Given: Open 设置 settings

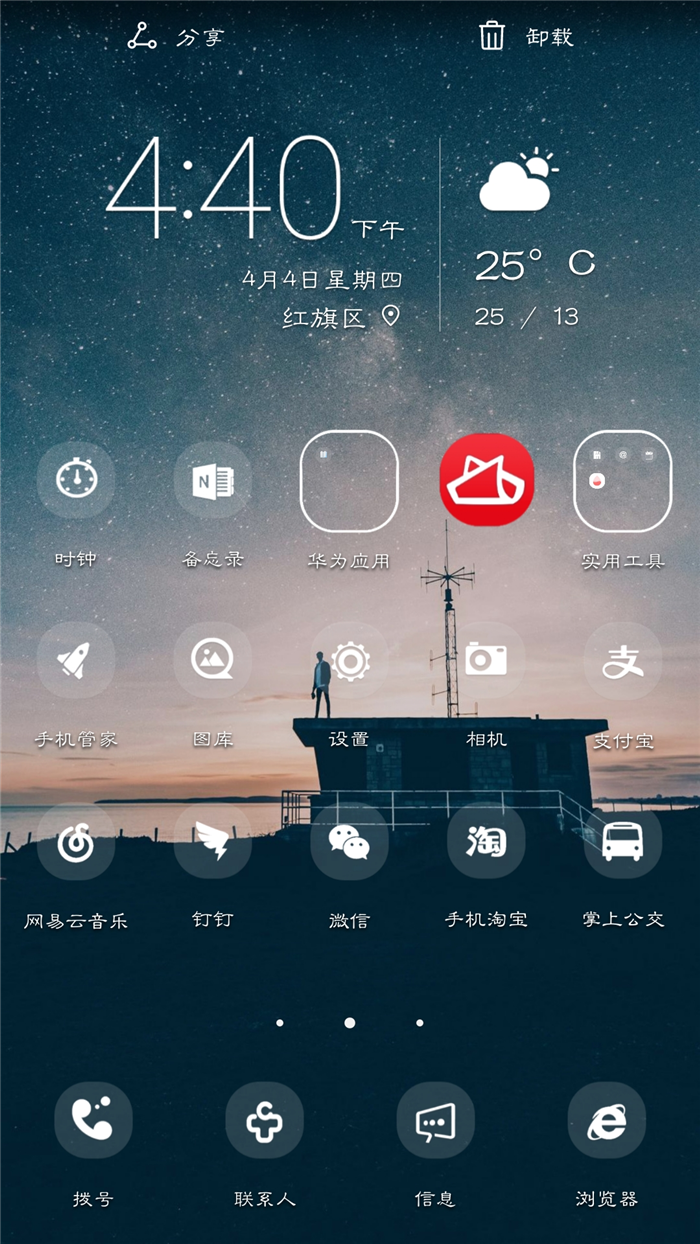Looking at the screenshot, I should pos(349,661).
